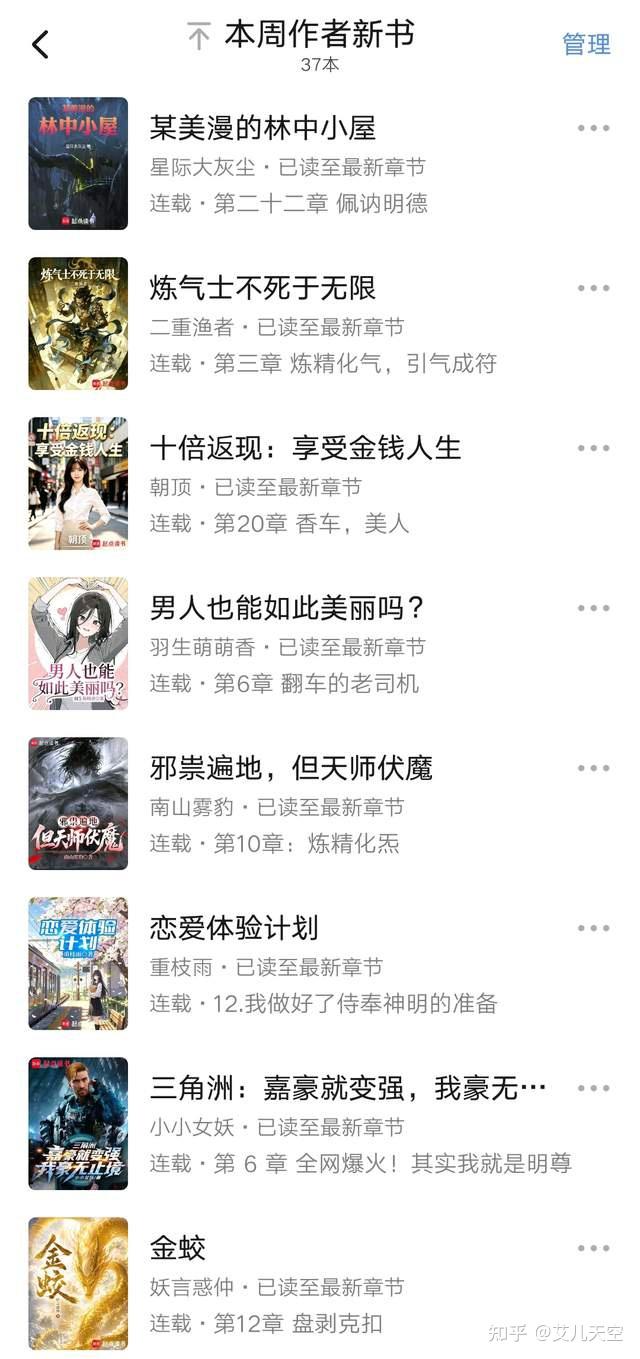The image size is (640, 1359).
Task: Open the book 男人也能如此美丽吗?
Action: [x=320, y=644]
